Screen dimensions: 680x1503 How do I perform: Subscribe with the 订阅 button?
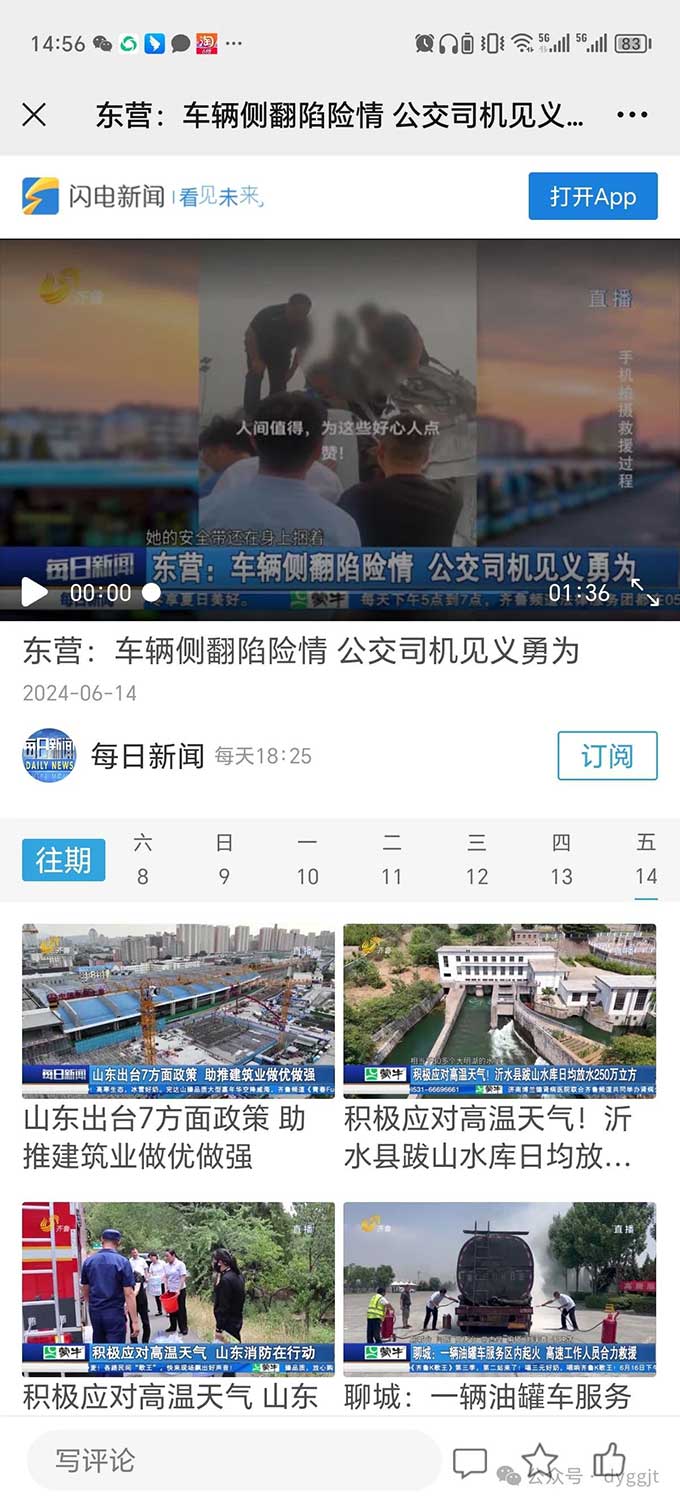pos(607,756)
